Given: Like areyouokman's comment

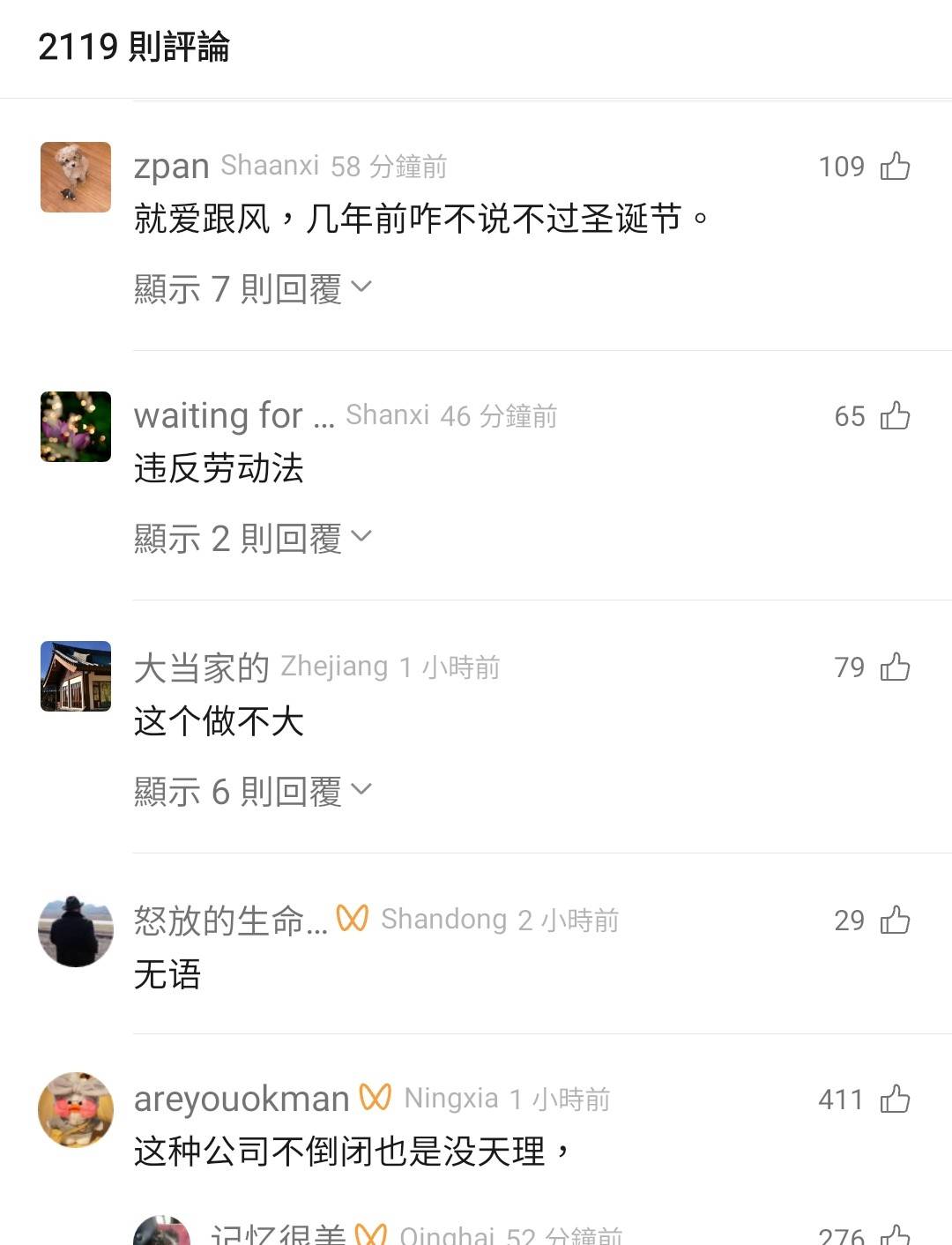Looking at the screenshot, I should coord(895,1099).
